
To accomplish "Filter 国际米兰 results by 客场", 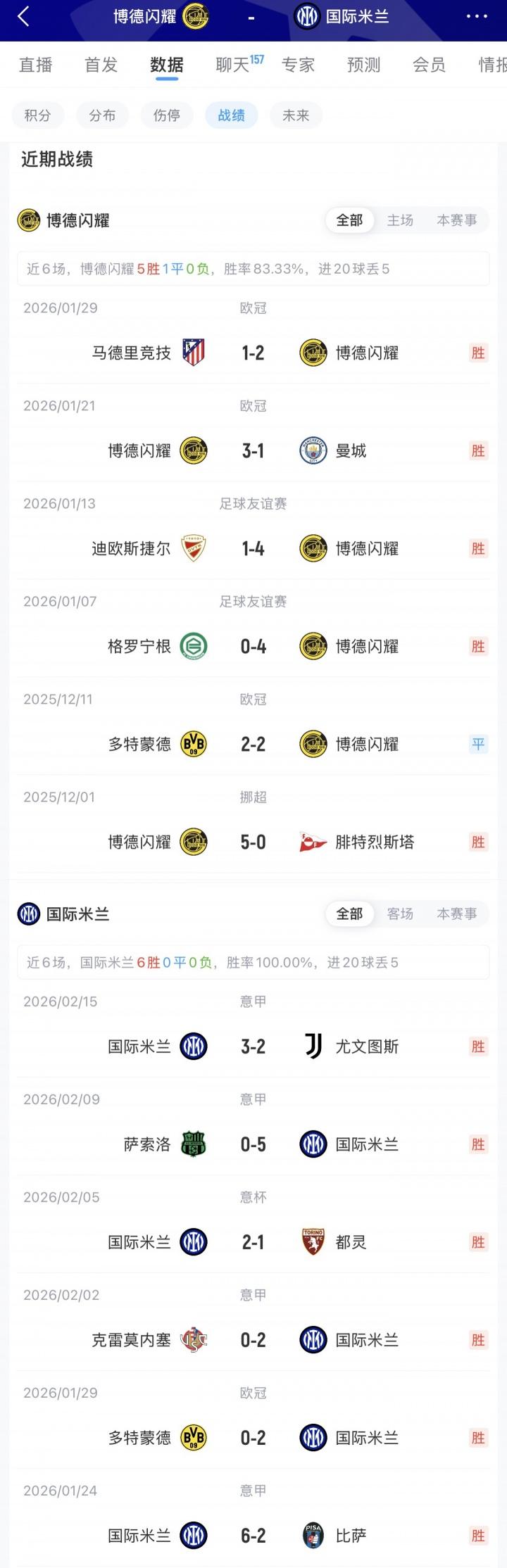I will (x=400, y=913).
